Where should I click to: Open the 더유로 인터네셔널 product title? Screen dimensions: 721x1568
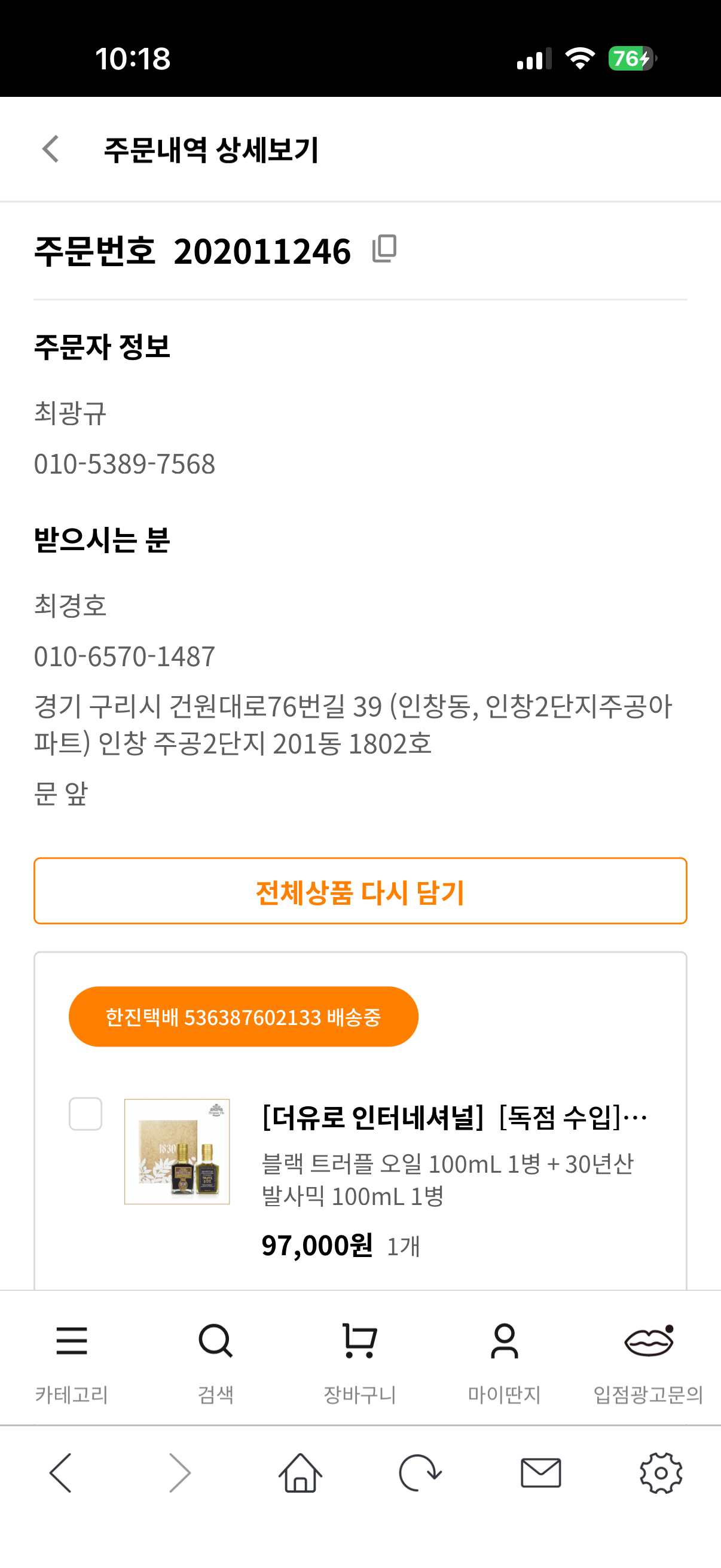pos(454,1118)
